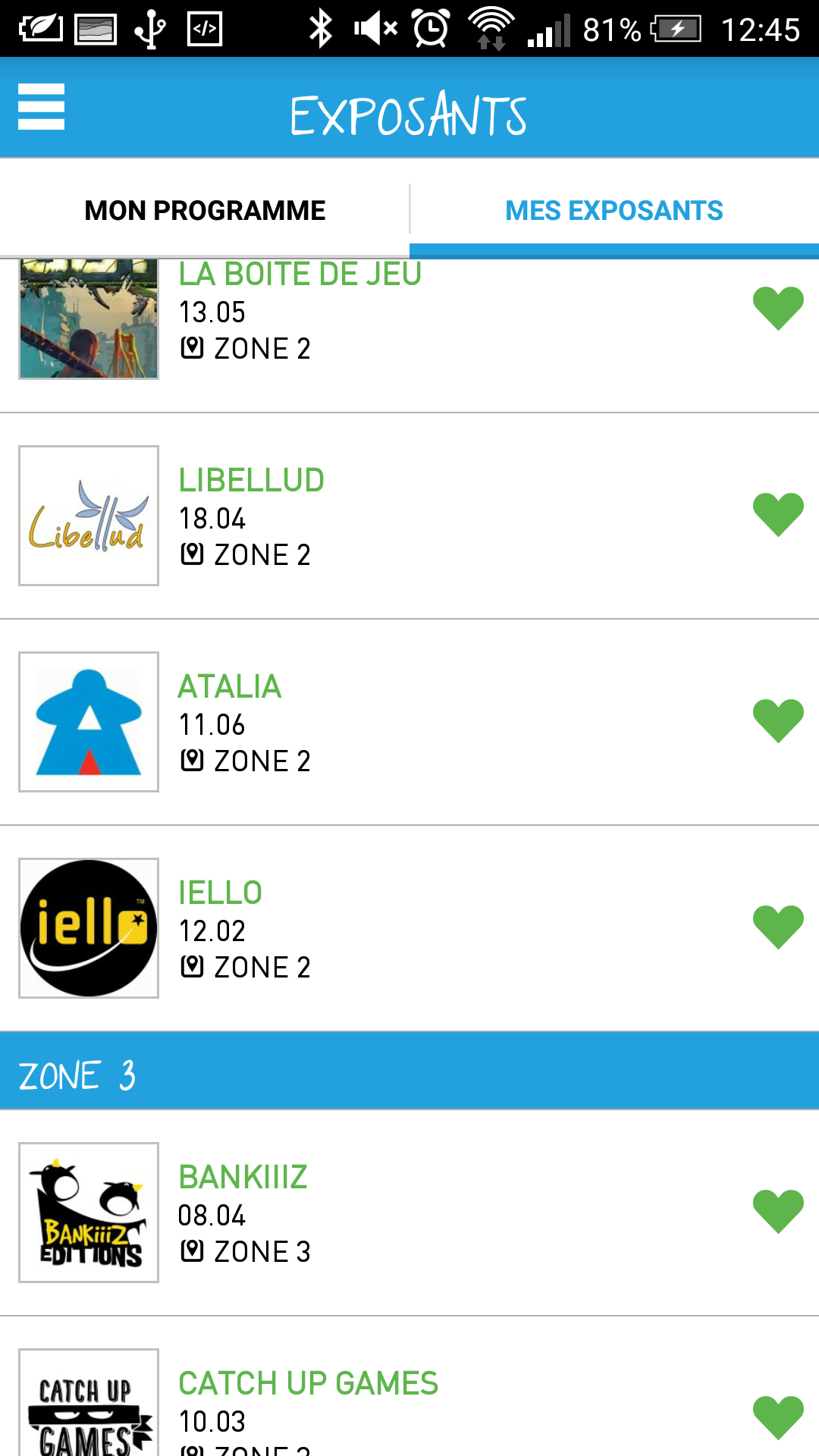Remove Libellud from favorites
Screen dimensions: 819x1456
(x=778, y=514)
